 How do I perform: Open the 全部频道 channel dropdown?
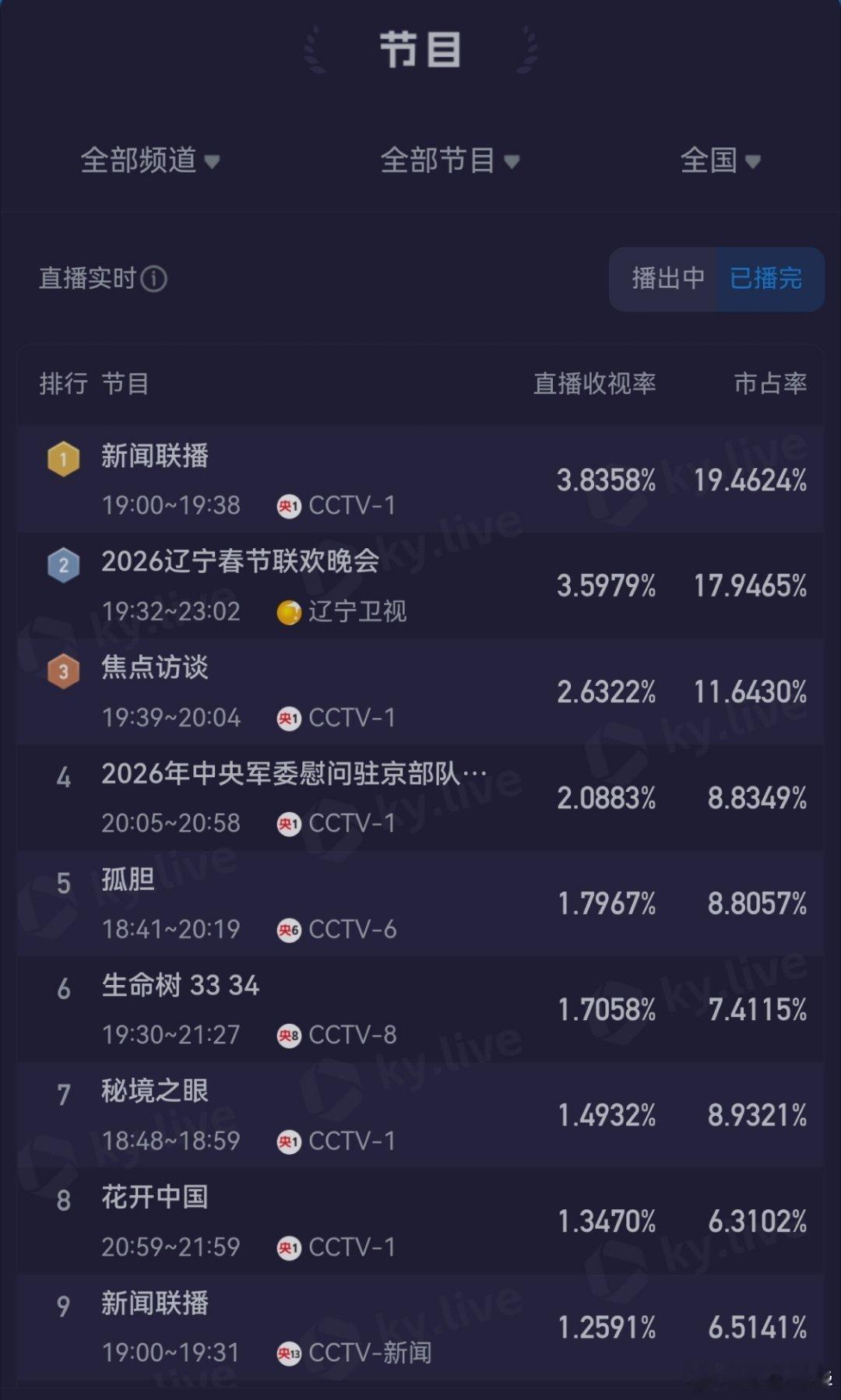pos(150,161)
